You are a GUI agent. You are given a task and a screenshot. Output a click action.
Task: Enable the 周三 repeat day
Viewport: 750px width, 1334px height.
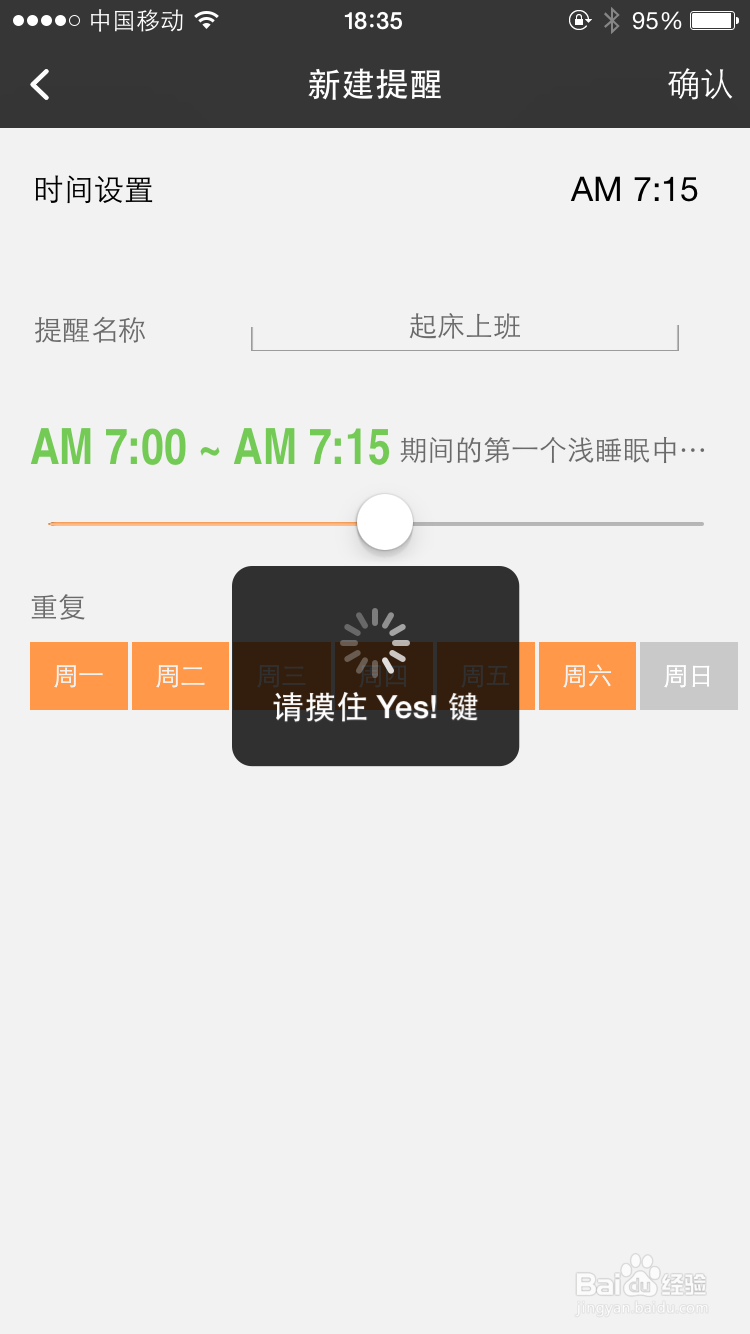282,676
